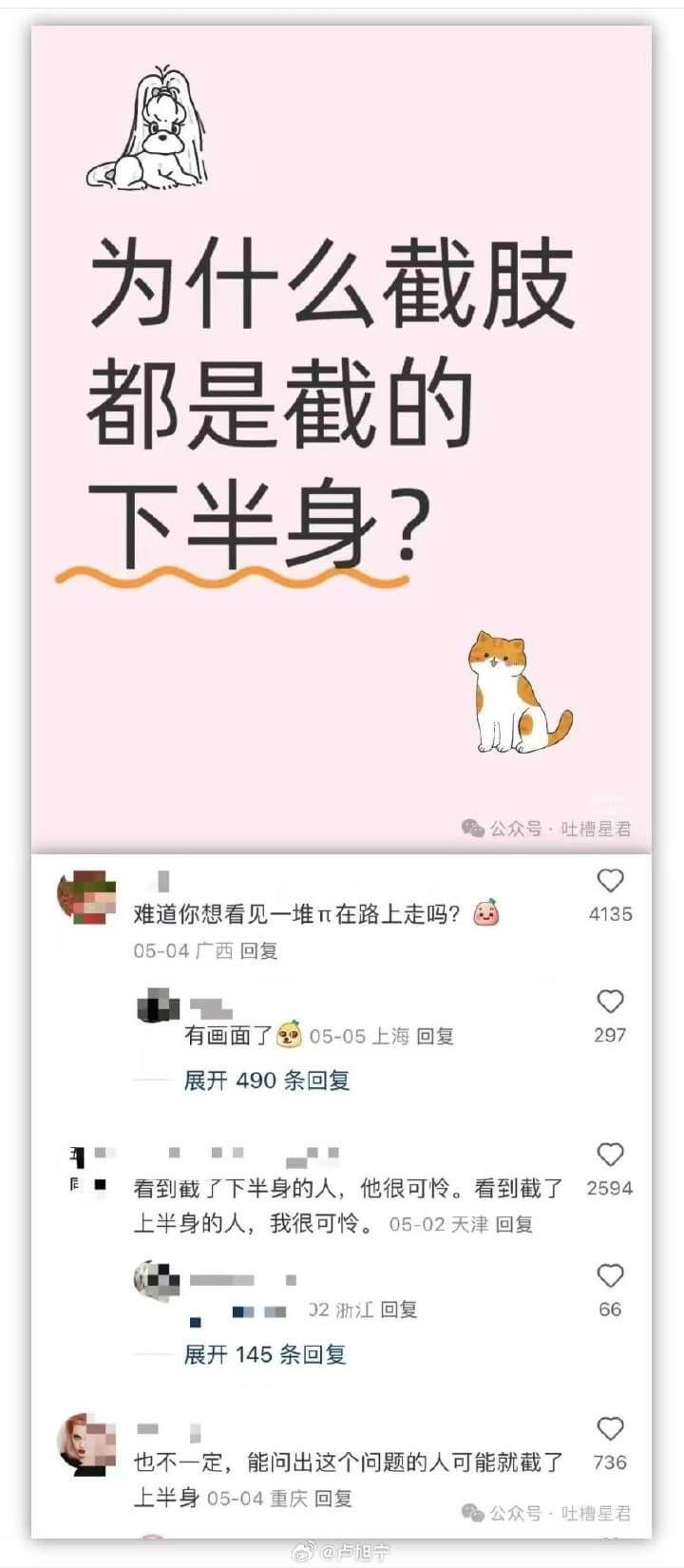Expand 490 replies under first comment
684x1568 pixels.
(266, 1080)
